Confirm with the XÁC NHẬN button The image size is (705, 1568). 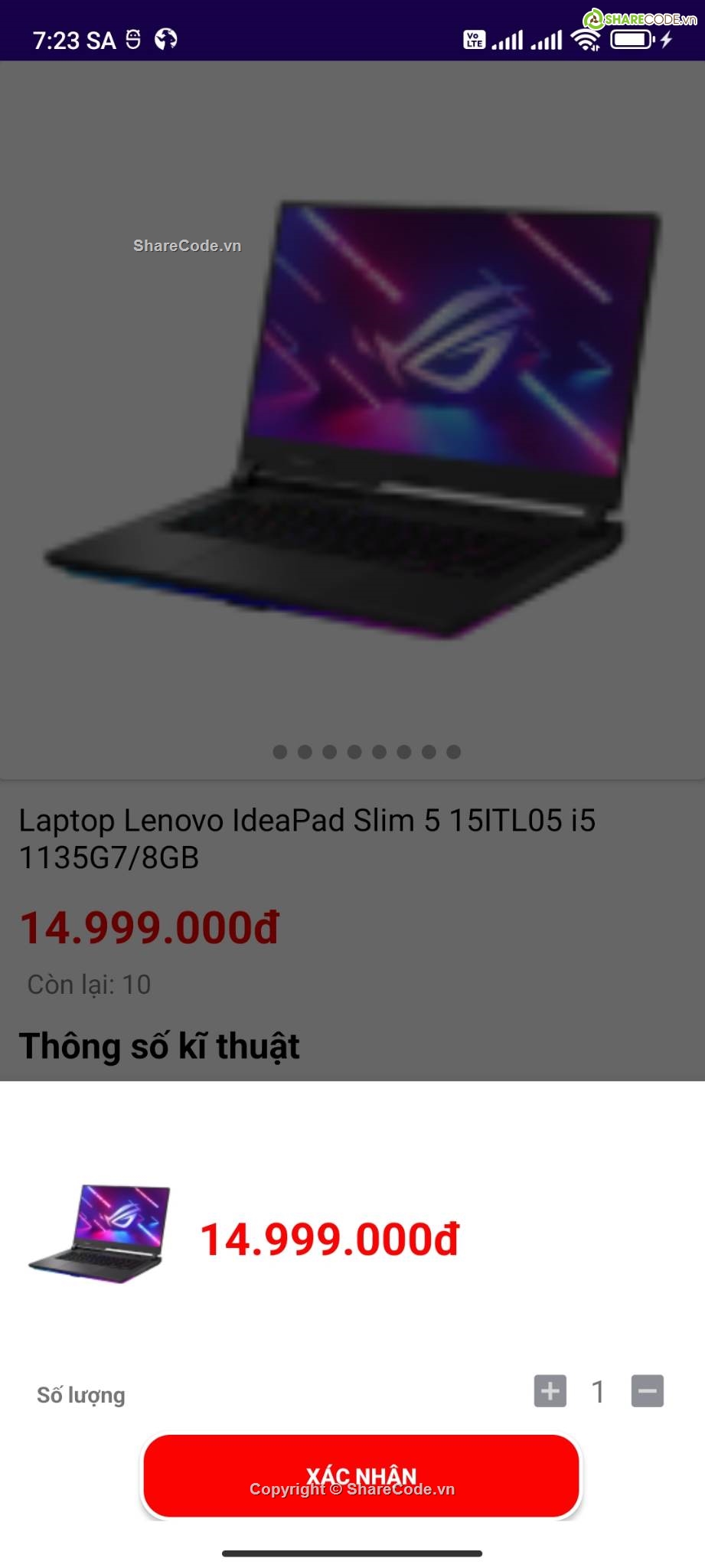[361, 1475]
